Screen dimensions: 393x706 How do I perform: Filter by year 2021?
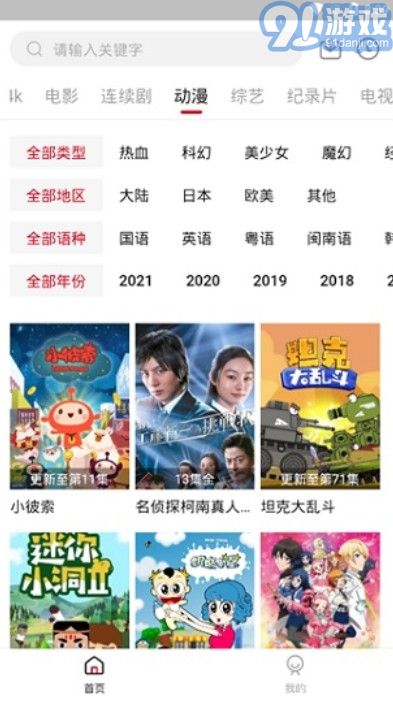(135, 281)
